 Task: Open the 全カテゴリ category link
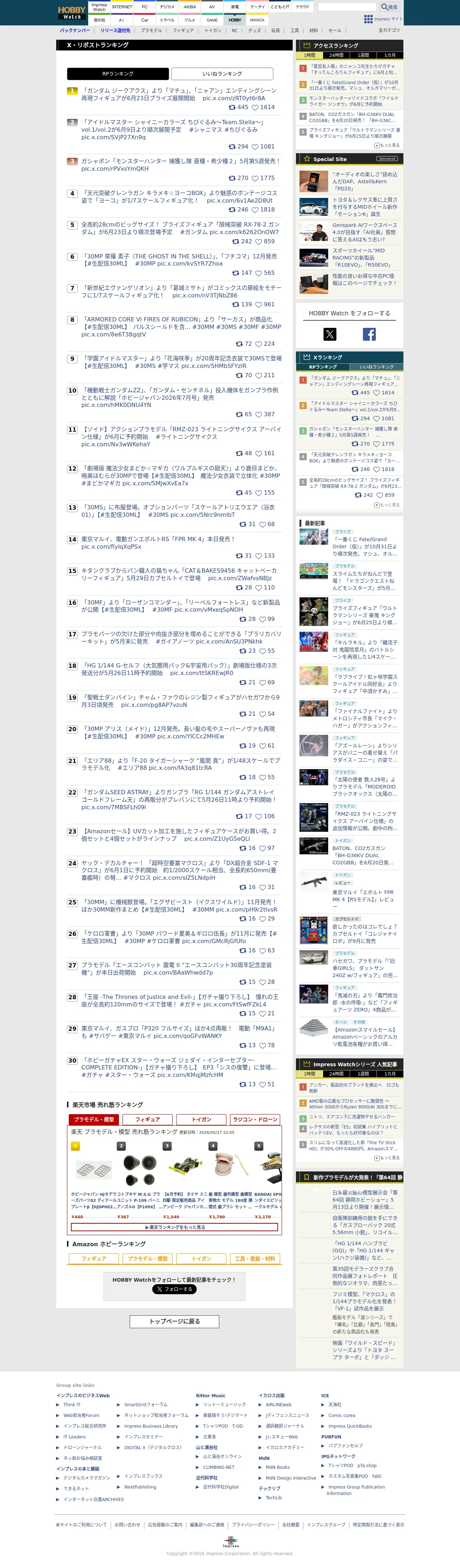pyautogui.click(x=389, y=30)
